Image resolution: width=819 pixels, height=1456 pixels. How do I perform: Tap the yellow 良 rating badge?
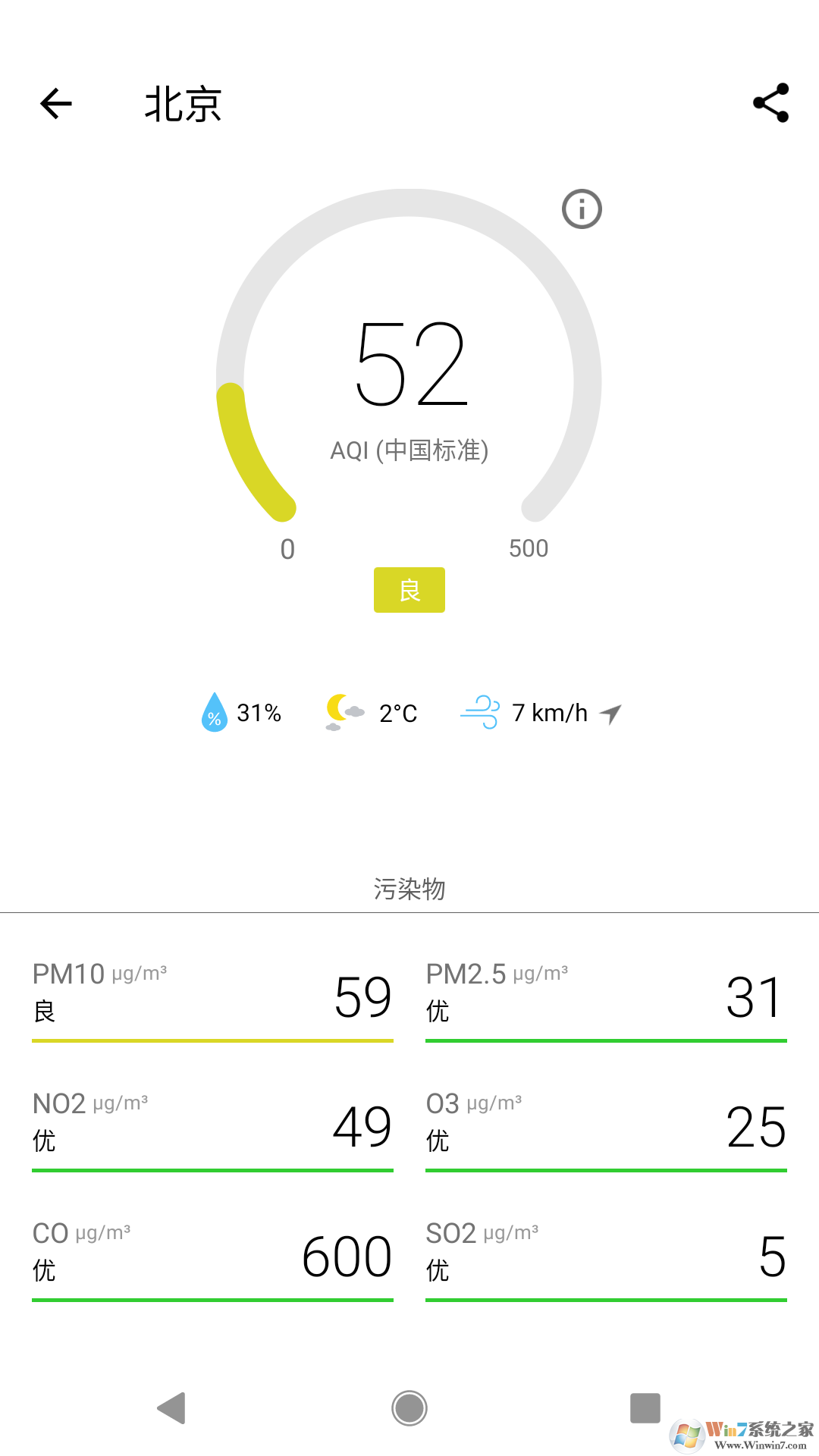pos(409,589)
